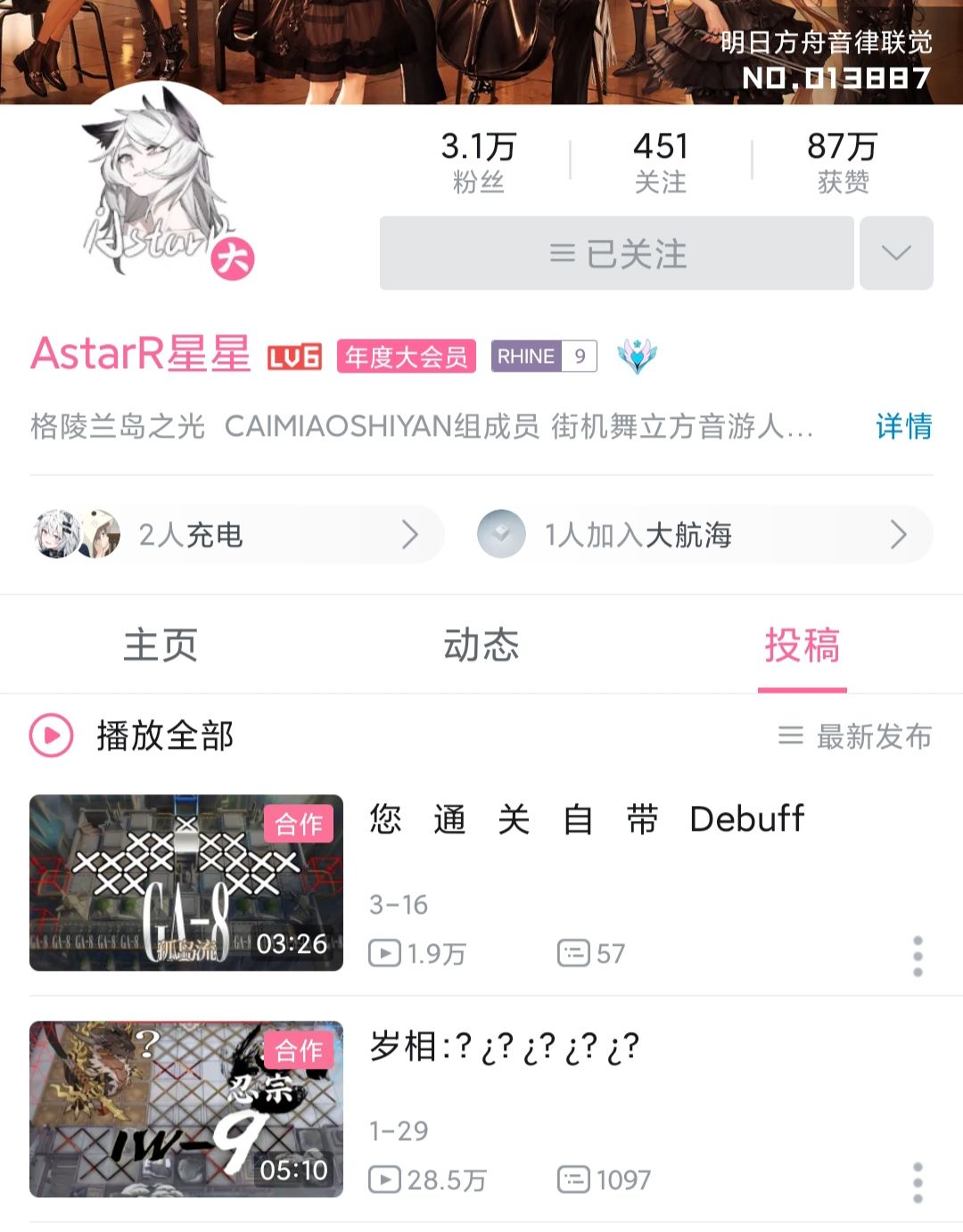
Task: Open the dropdown arrow next to 已关注
Action: 896,253
